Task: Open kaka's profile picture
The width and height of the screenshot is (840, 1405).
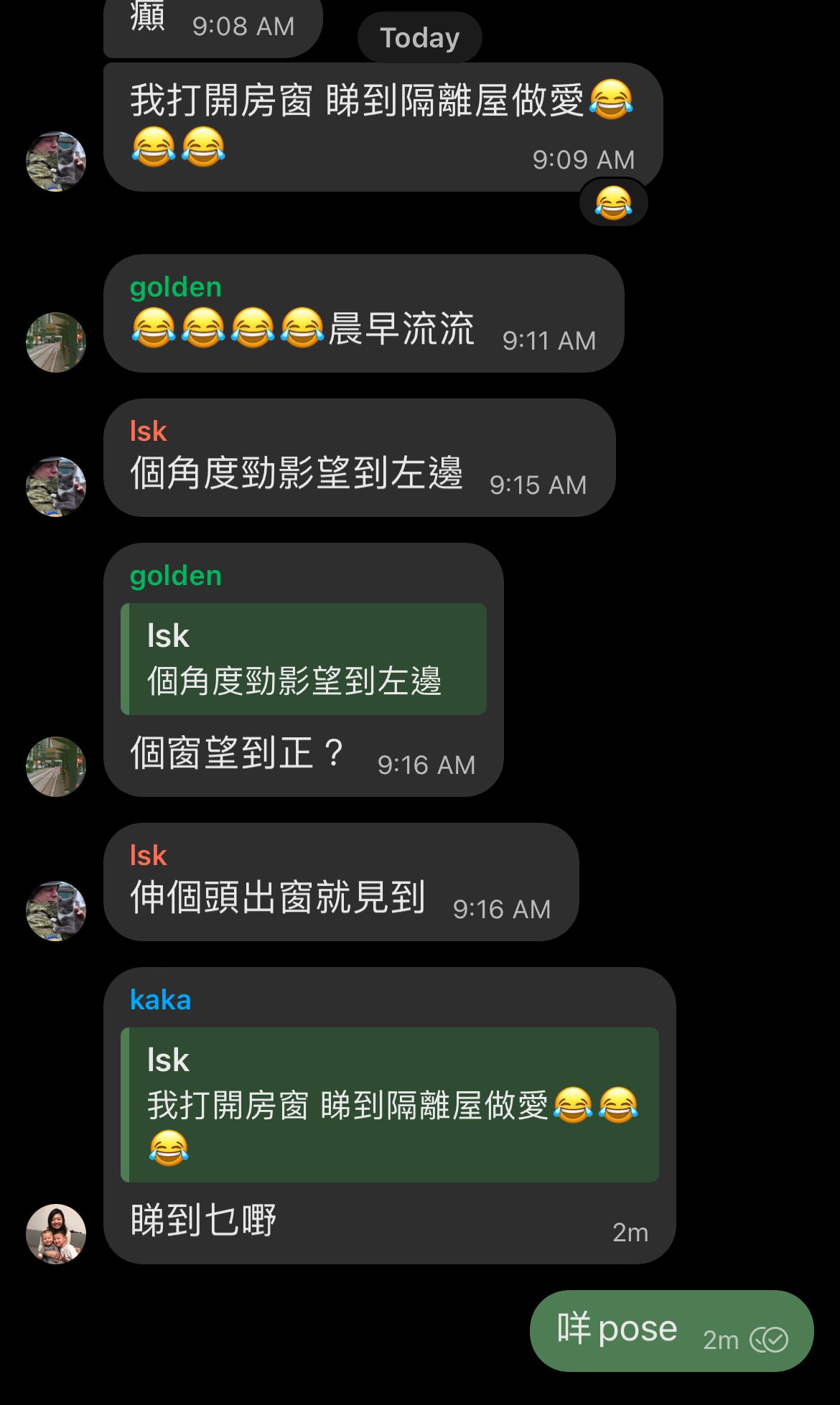Action: (56, 1233)
